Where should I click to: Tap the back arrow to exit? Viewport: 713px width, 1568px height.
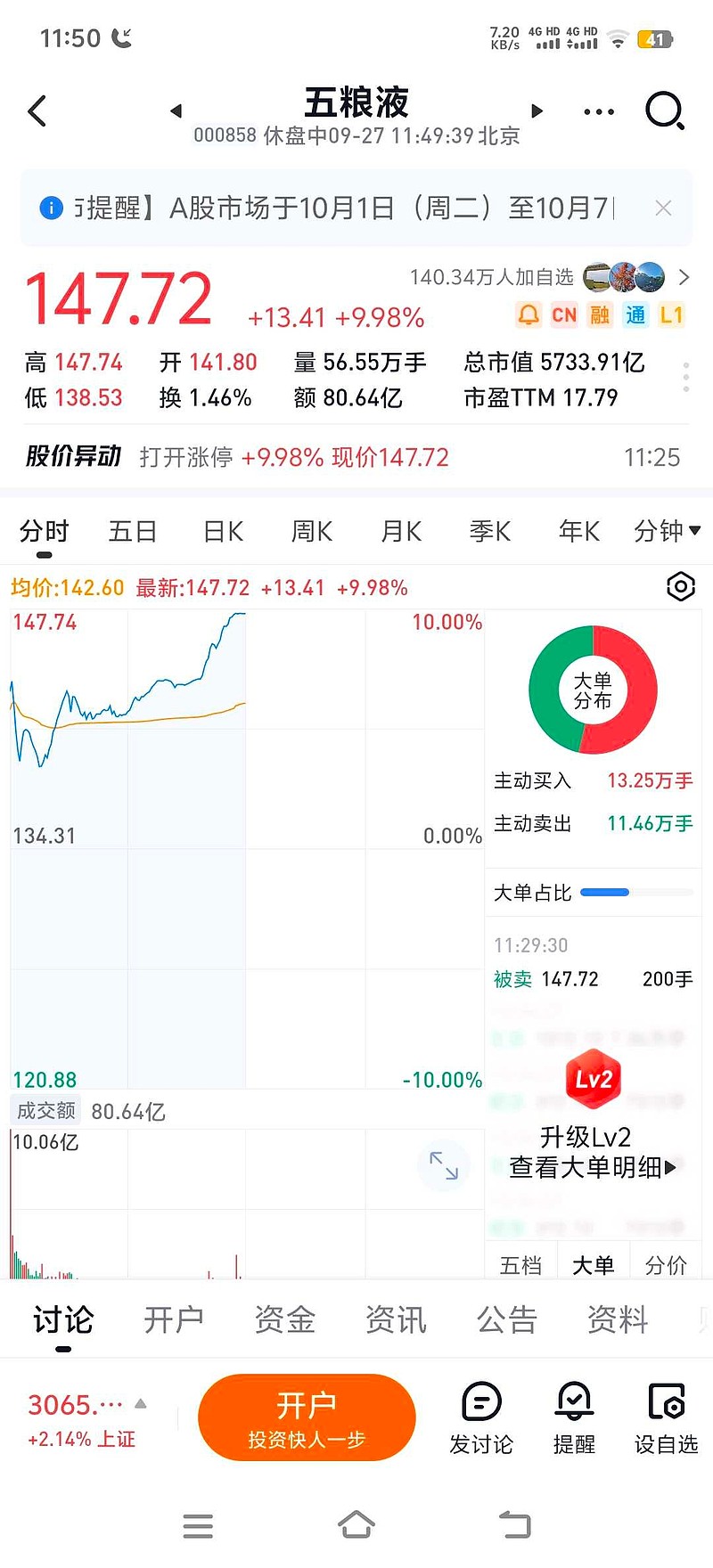click(36, 111)
